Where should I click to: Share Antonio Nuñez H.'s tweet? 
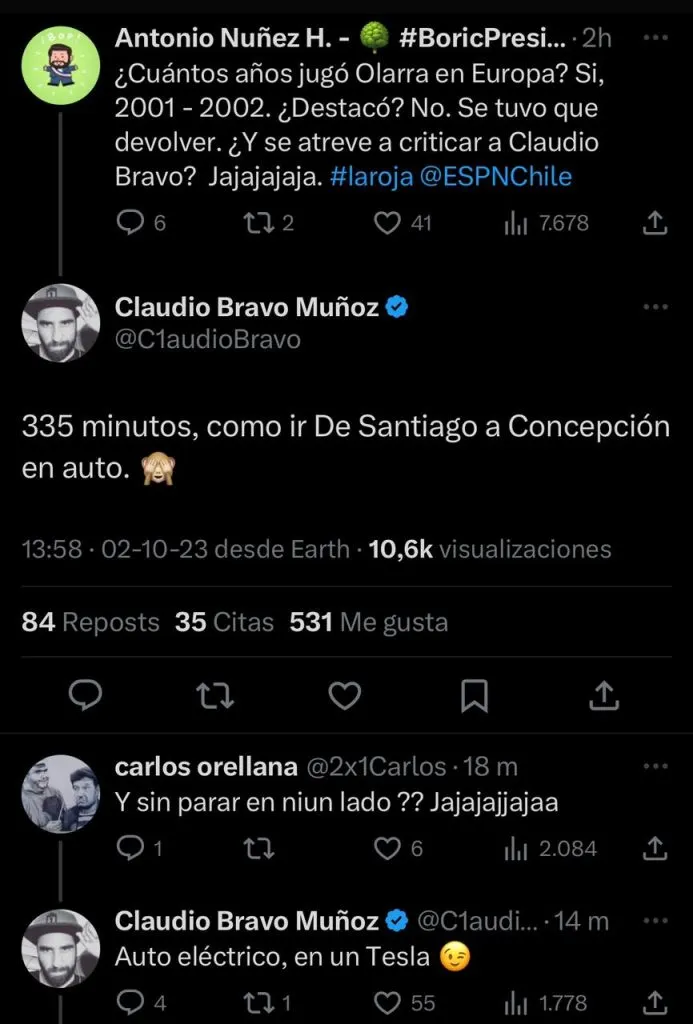(655, 223)
